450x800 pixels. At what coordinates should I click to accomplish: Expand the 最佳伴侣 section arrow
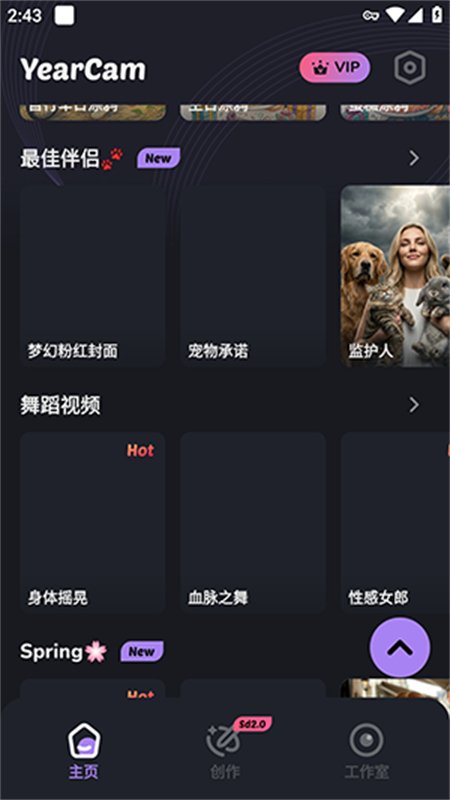pyautogui.click(x=414, y=159)
